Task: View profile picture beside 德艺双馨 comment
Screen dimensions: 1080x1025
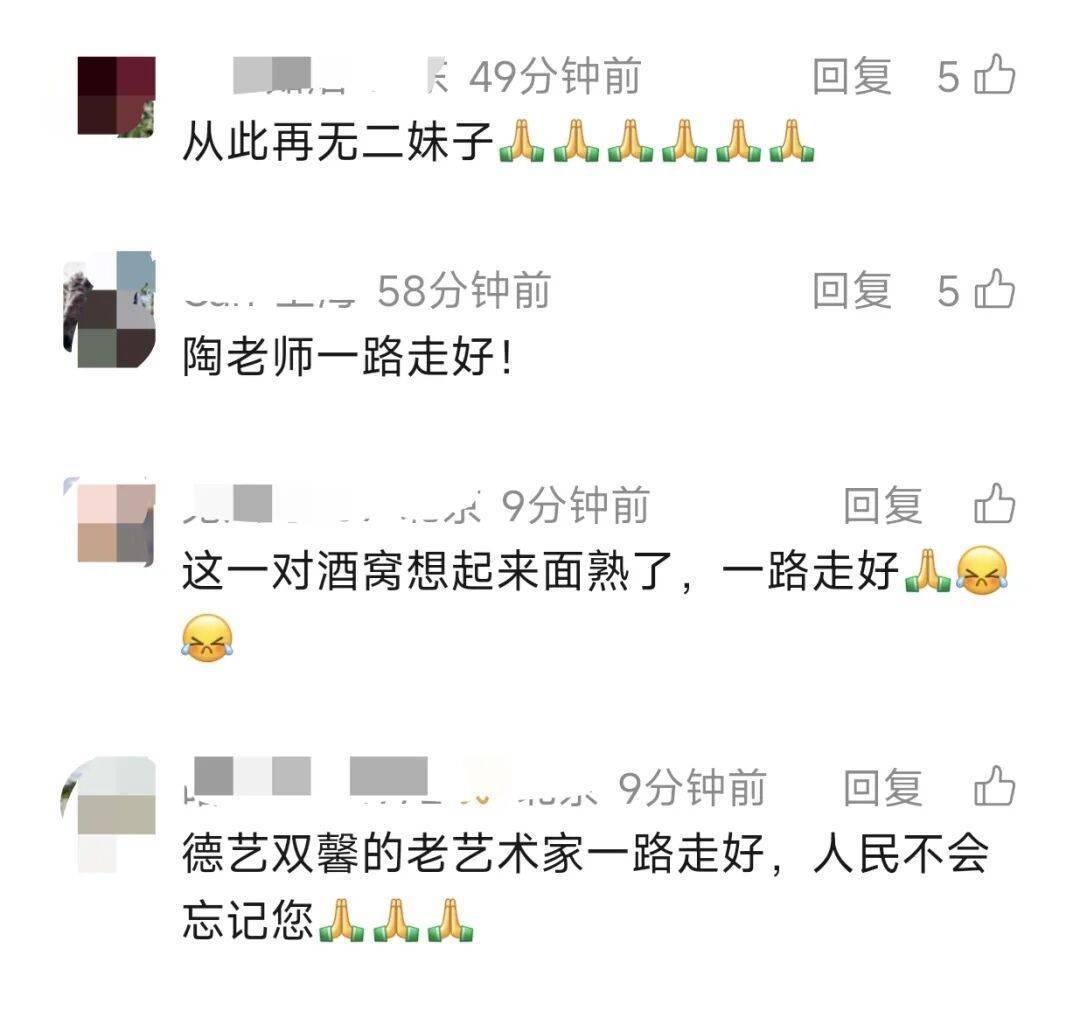Action: point(112,812)
